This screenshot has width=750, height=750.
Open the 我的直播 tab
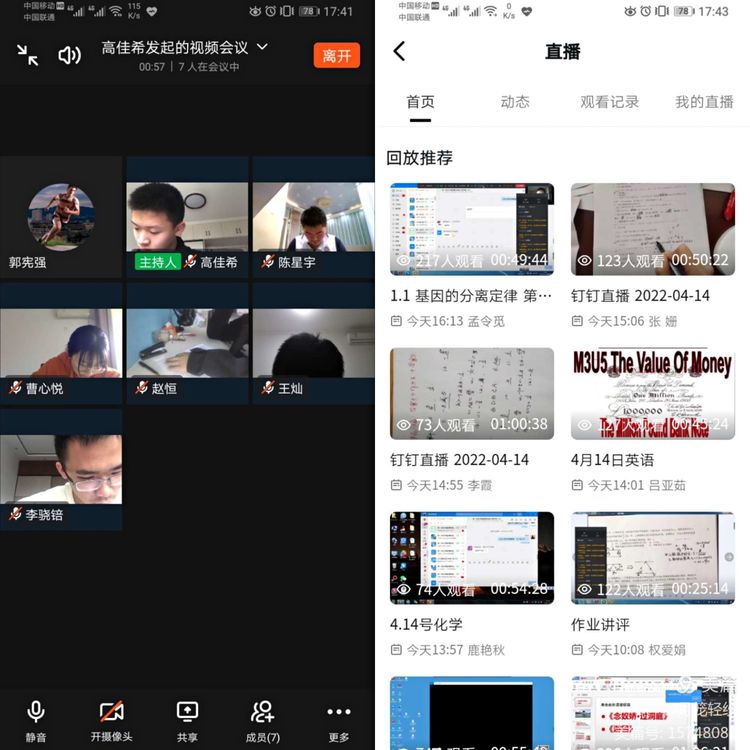704,102
